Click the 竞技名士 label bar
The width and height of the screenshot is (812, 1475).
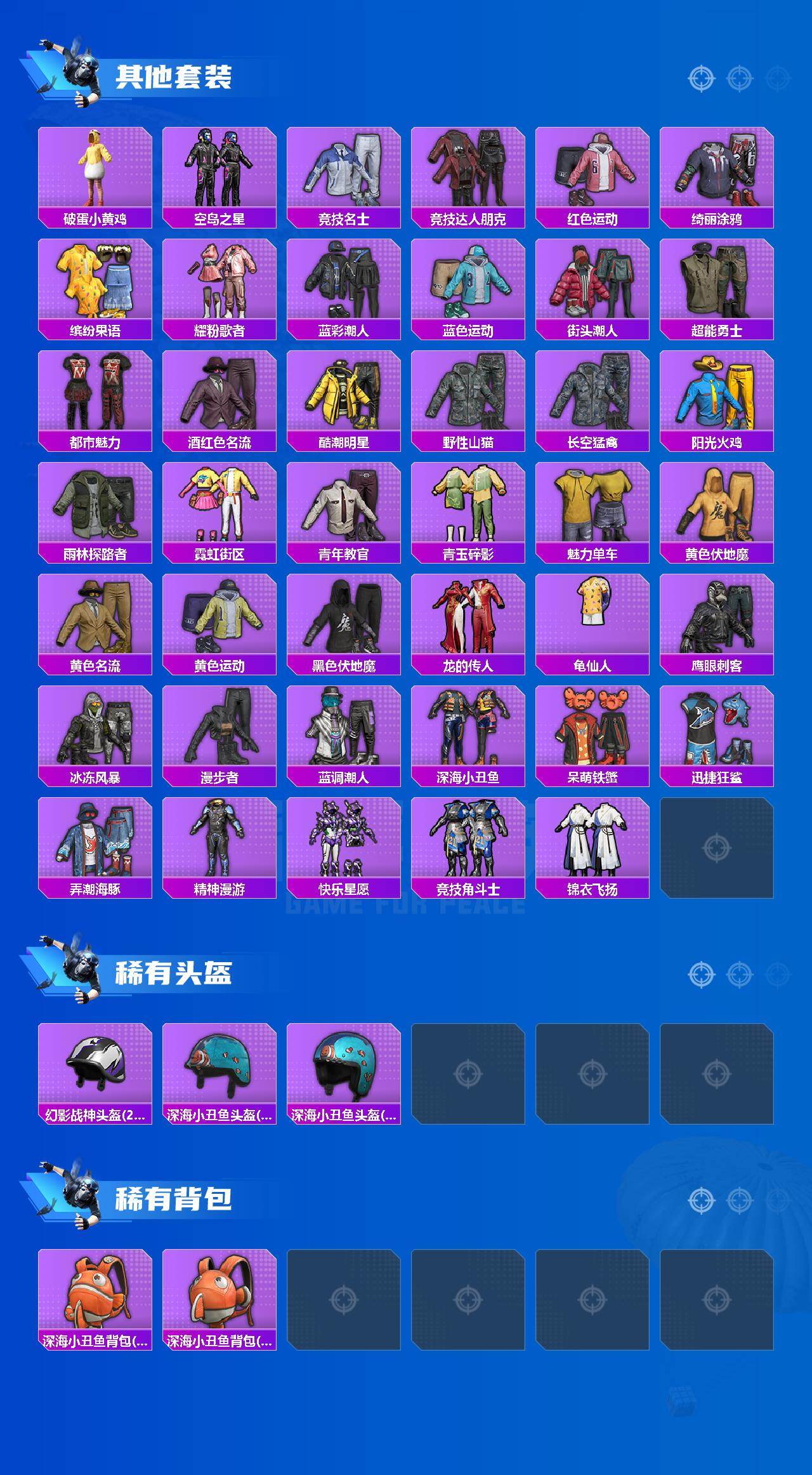tap(345, 217)
